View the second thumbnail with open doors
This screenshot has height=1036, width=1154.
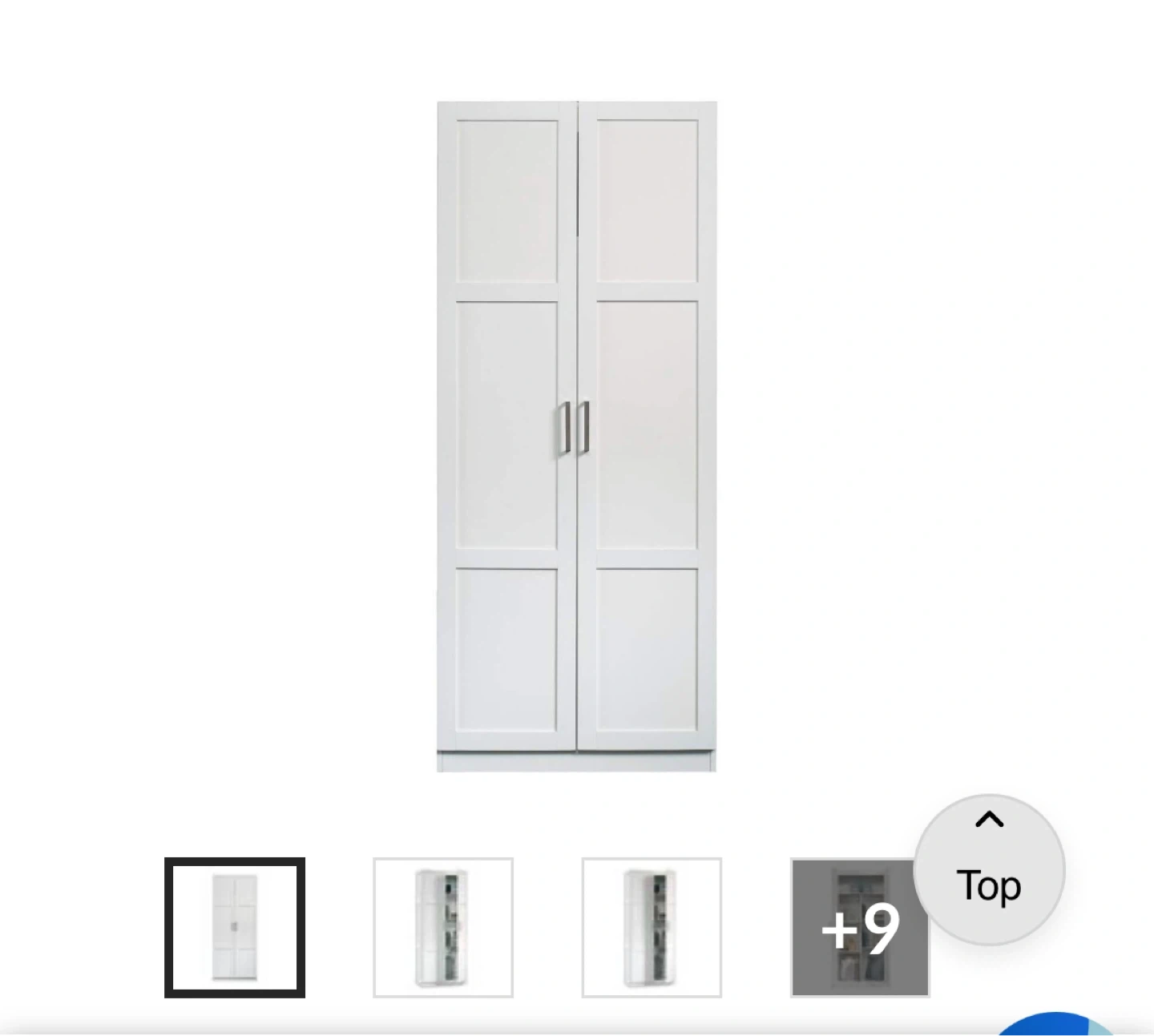pyautogui.click(x=442, y=927)
